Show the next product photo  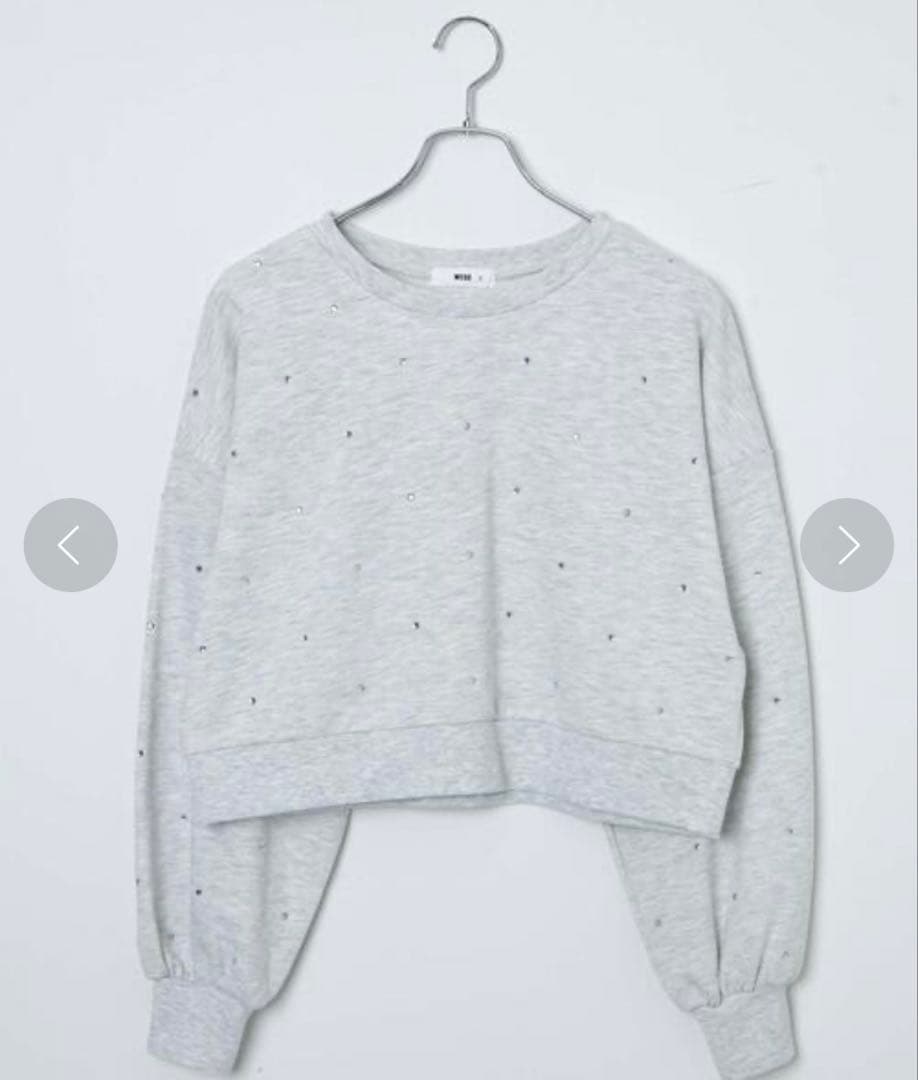point(846,545)
